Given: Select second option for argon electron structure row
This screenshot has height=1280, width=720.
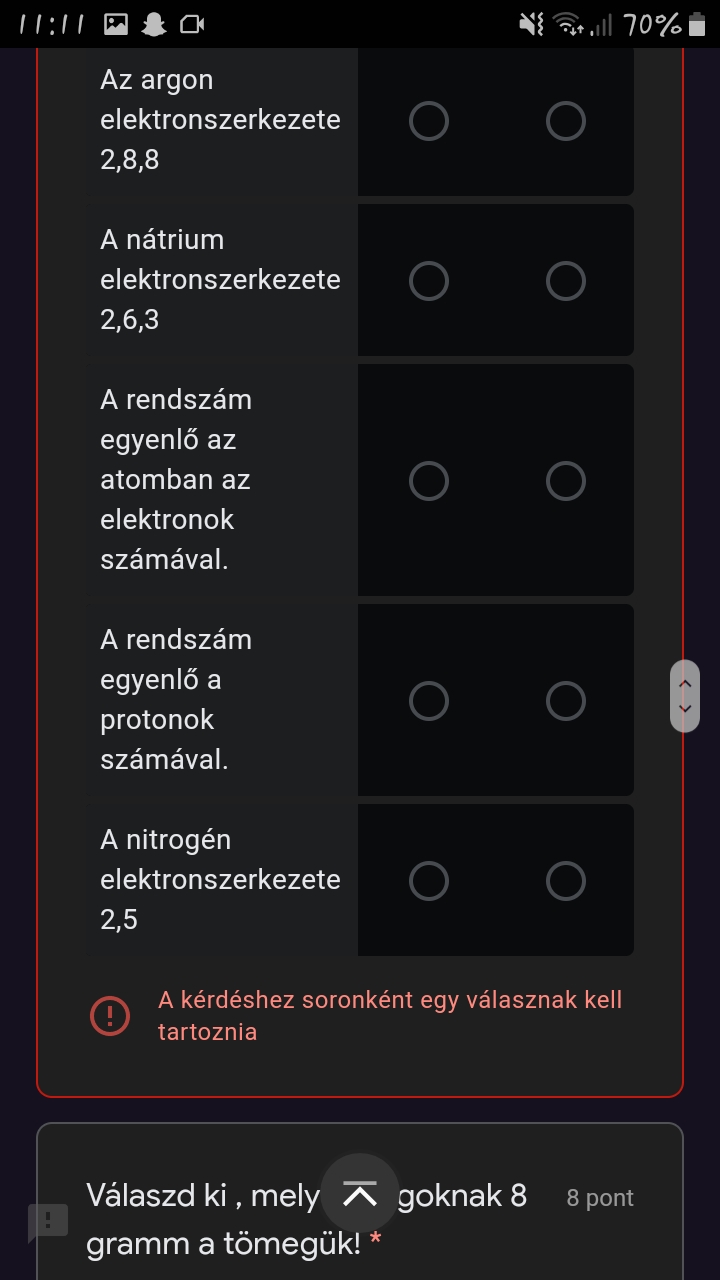Looking at the screenshot, I should [x=566, y=121].
